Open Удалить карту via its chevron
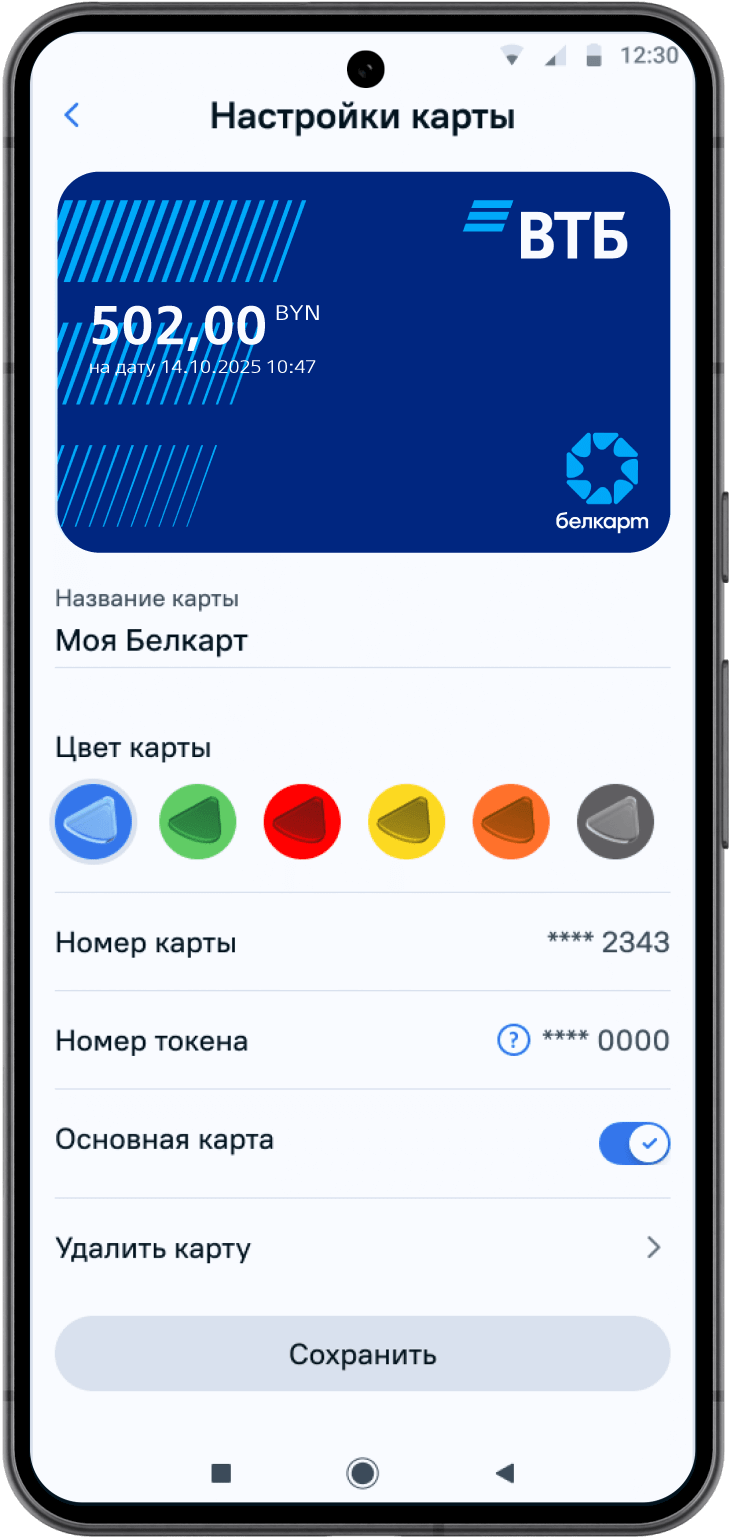 tap(653, 1247)
